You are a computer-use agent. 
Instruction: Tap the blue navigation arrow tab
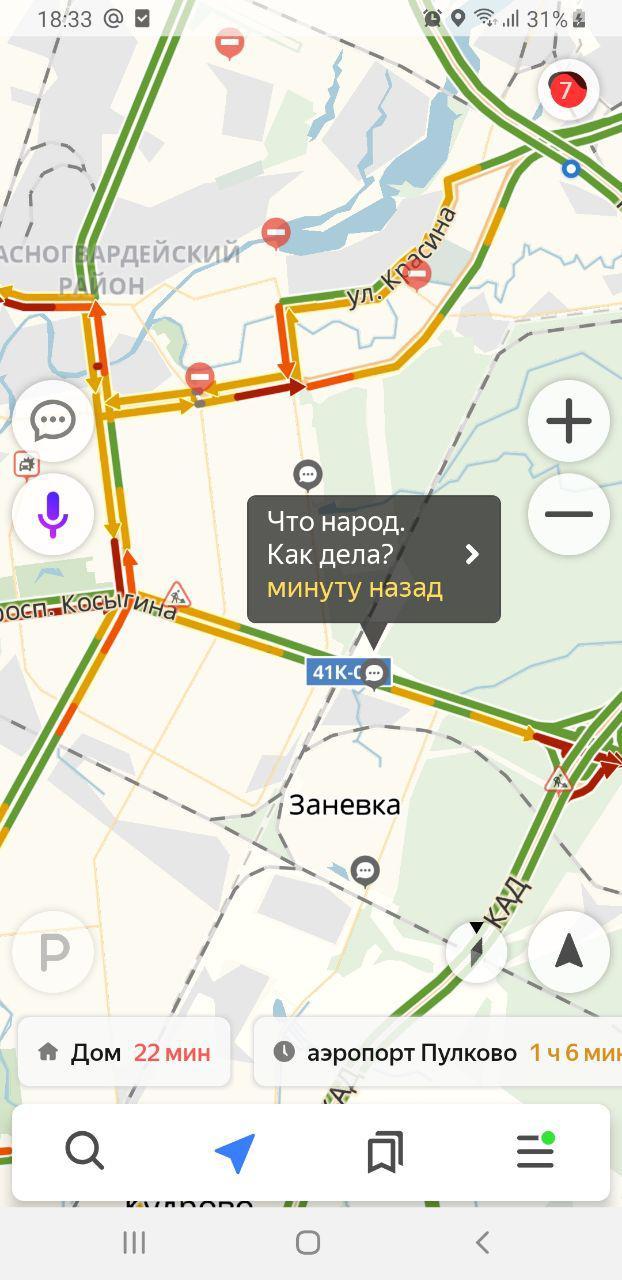pos(235,1152)
